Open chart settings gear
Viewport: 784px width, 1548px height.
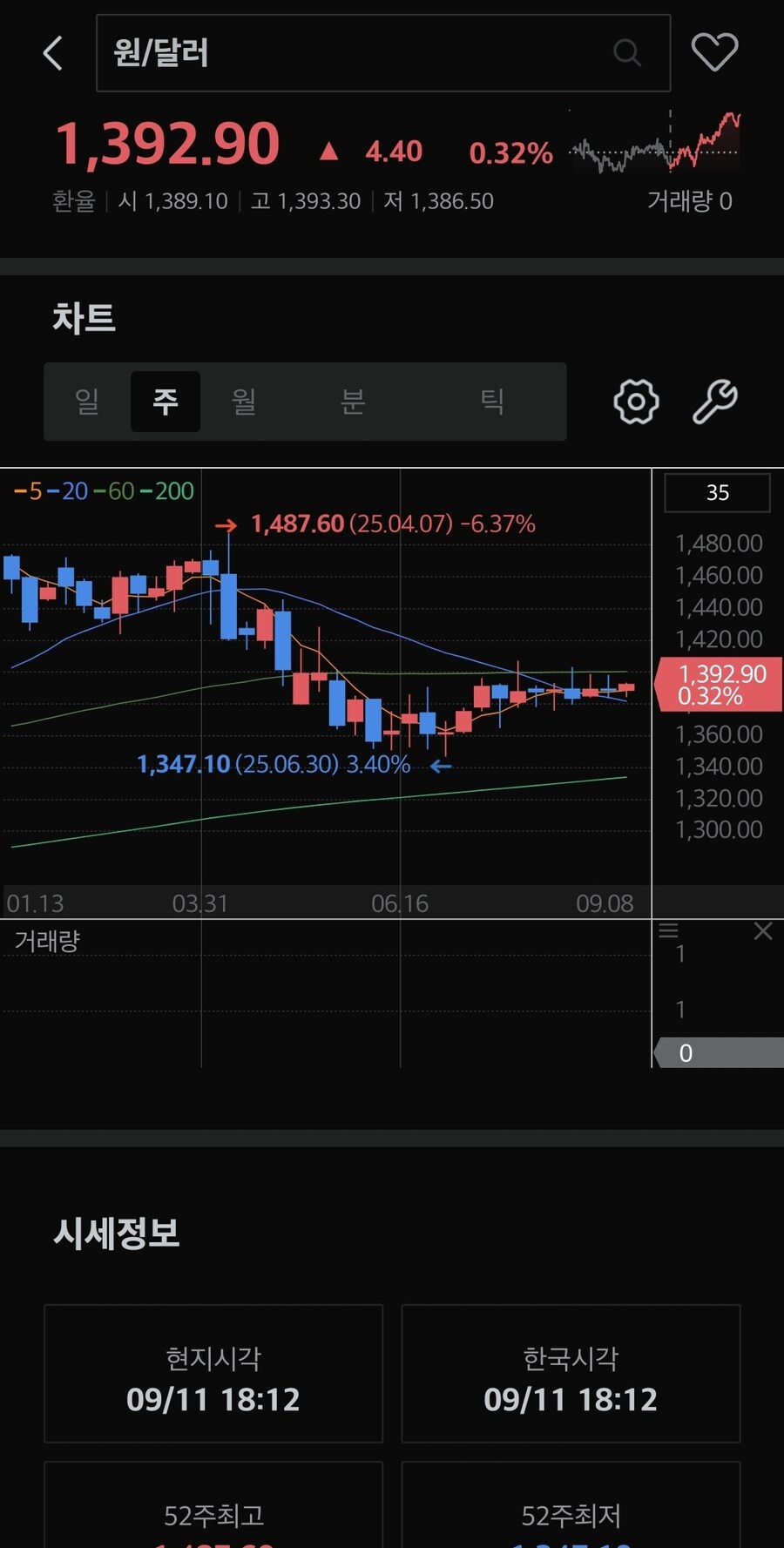click(x=636, y=402)
